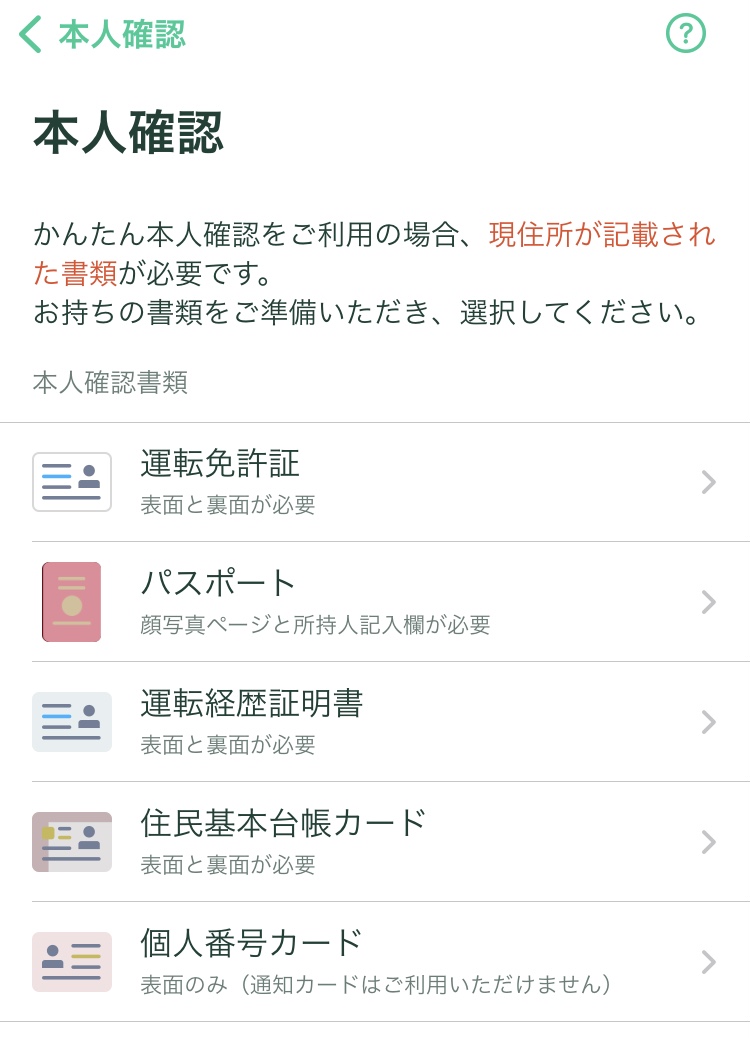Image resolution: width=750 pixels, height=1038 pixels.
Task: Select 運転免許証 as identity document
Action: click(x=375, y=482)
